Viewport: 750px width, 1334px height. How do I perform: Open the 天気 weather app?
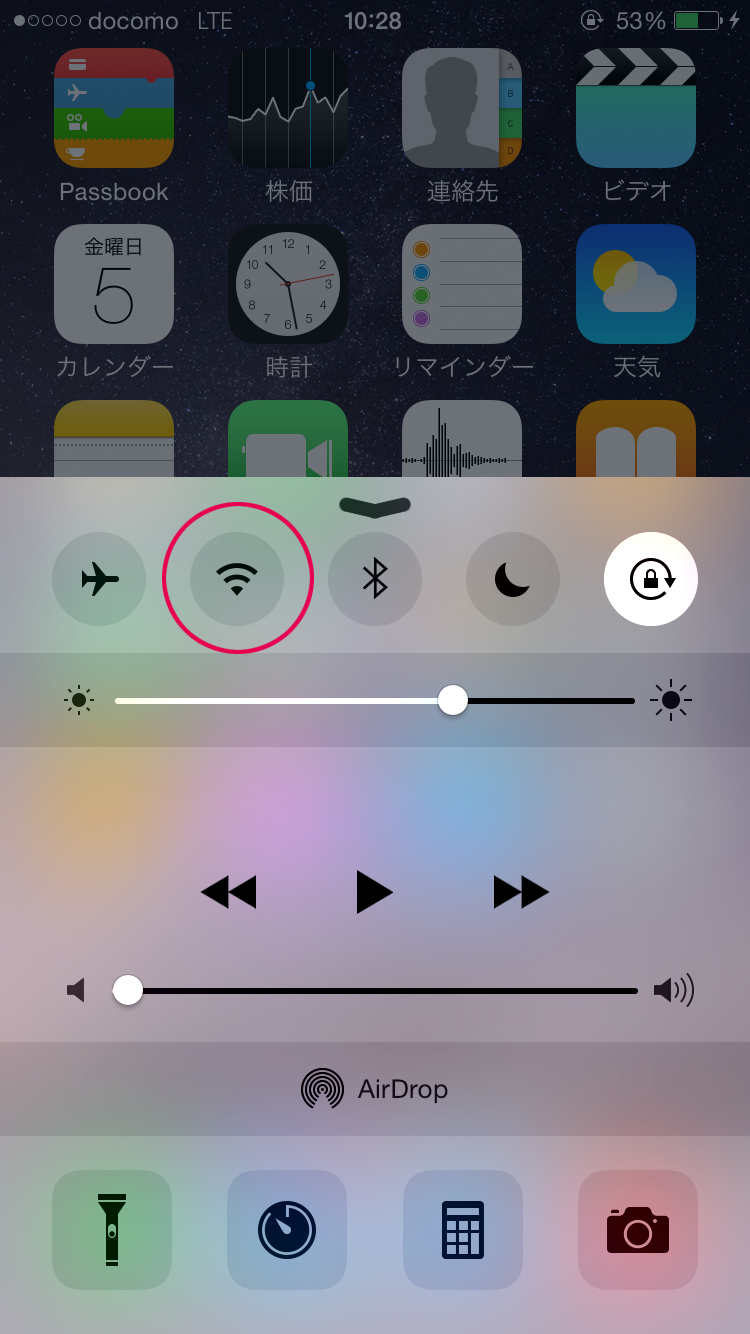point(636,284)
